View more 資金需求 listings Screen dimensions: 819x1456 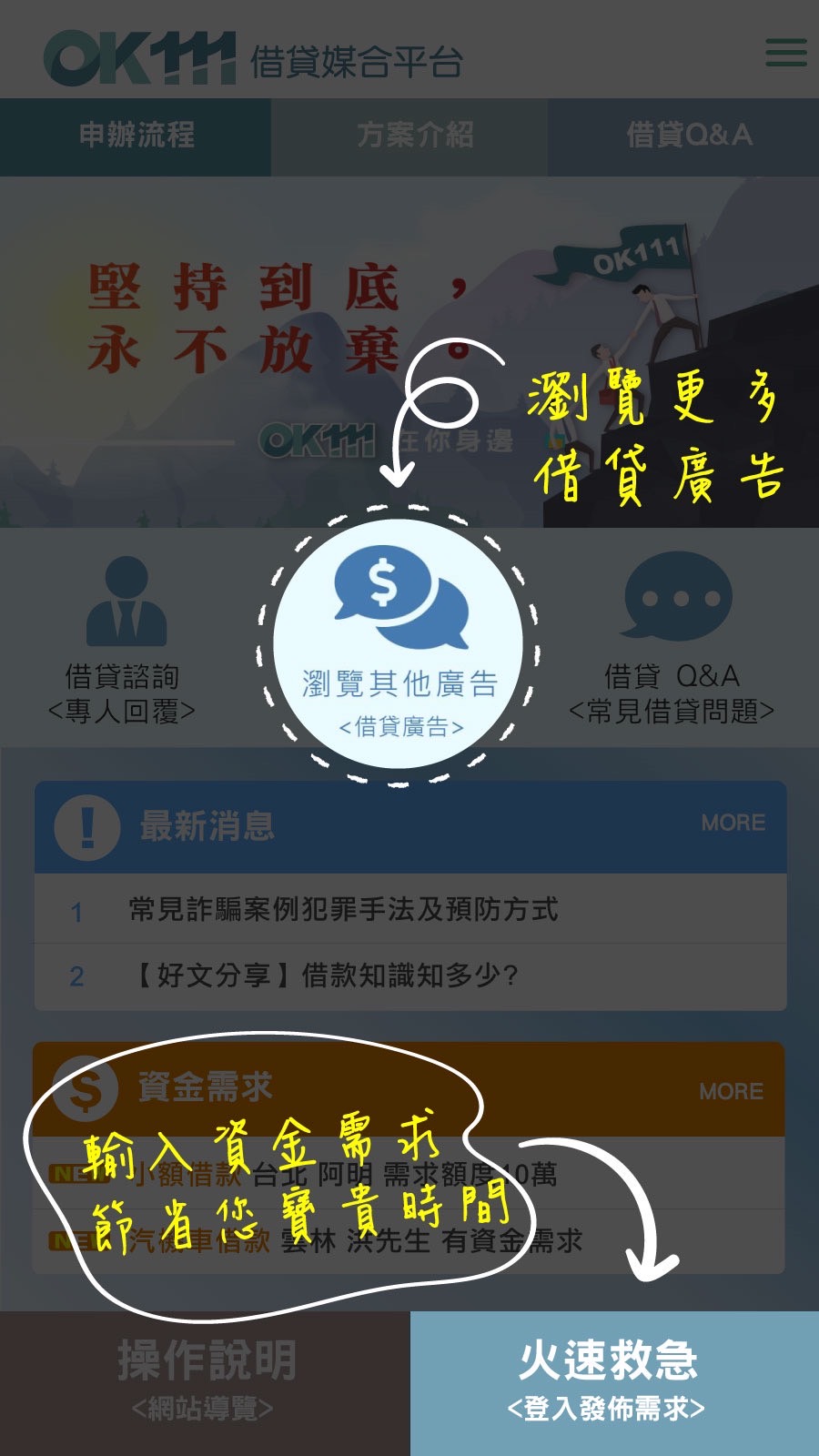point(731,1091)
